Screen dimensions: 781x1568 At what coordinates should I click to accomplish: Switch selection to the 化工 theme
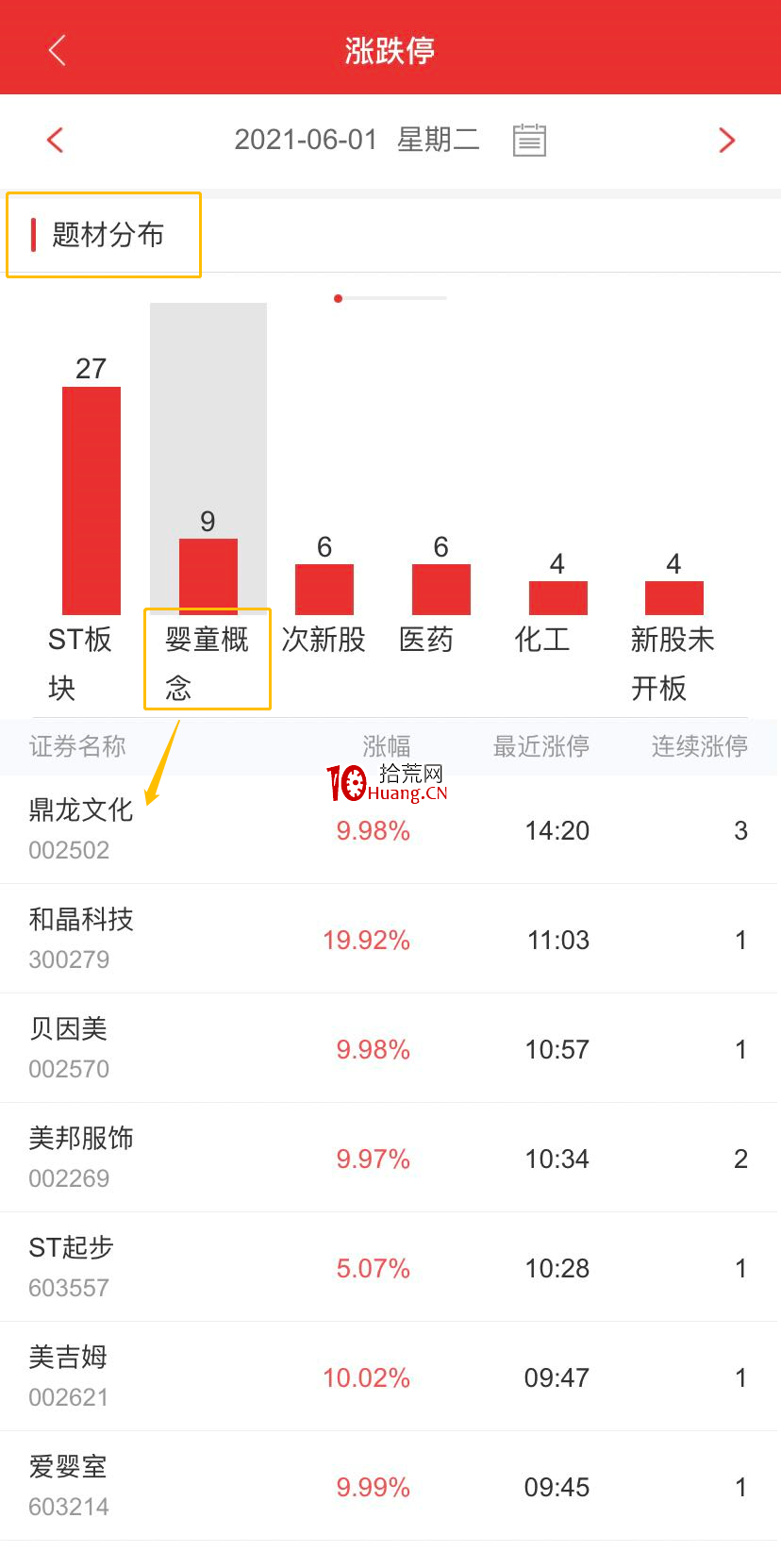tap(557, 596)
